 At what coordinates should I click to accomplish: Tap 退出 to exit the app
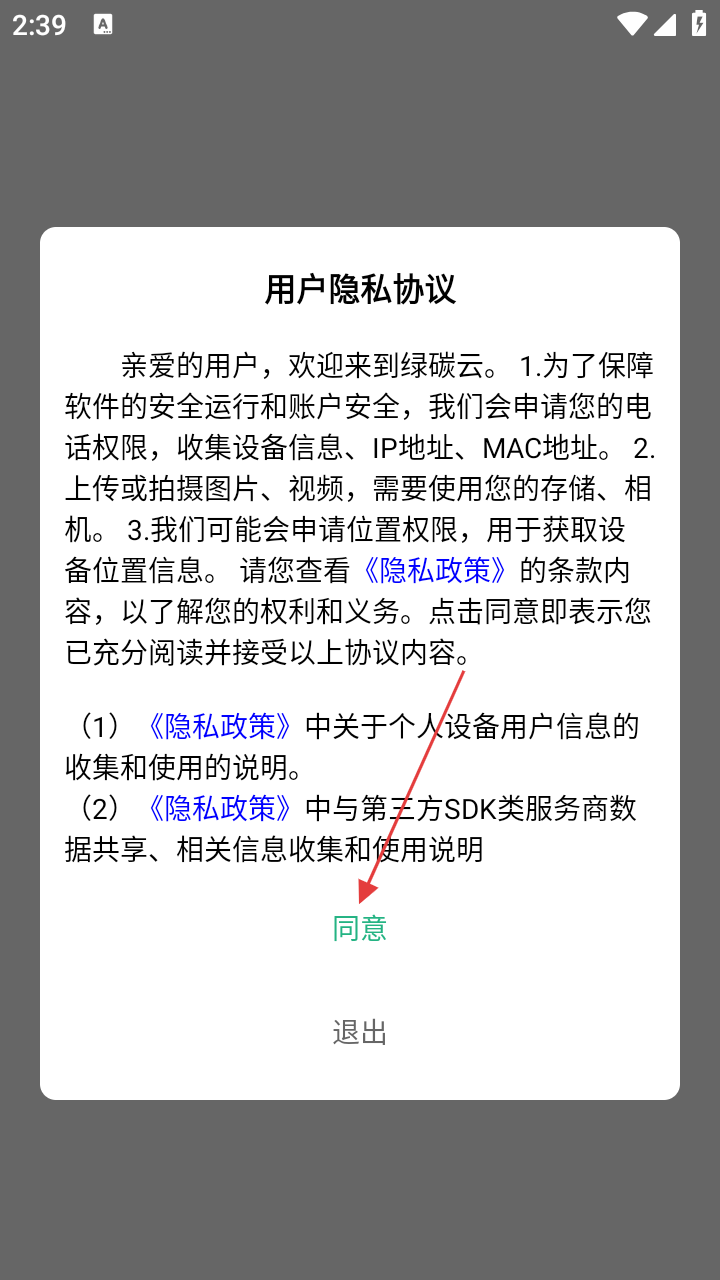click(x=359, y=1032)
